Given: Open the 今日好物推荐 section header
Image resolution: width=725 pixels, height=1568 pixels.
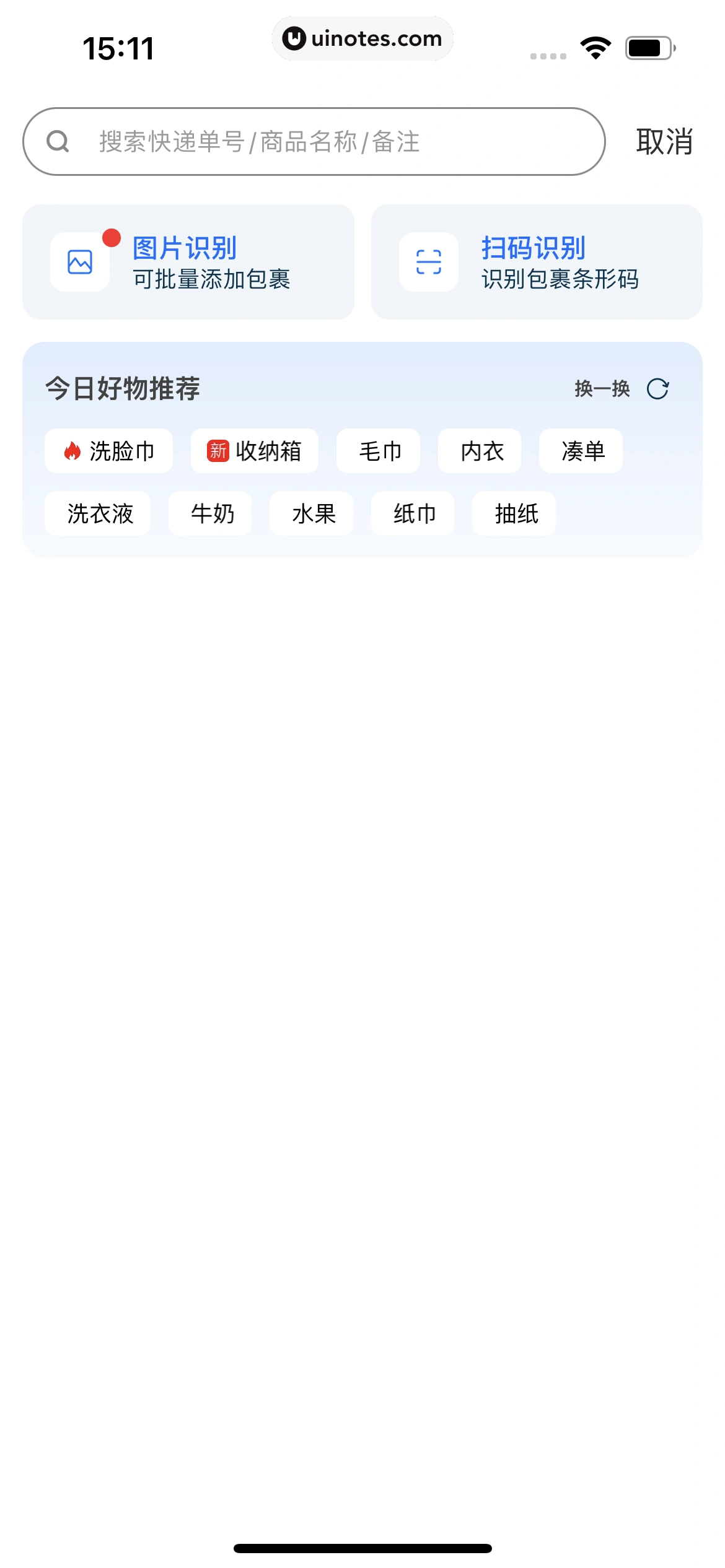Looking at the screenshot, I should 123,389.
